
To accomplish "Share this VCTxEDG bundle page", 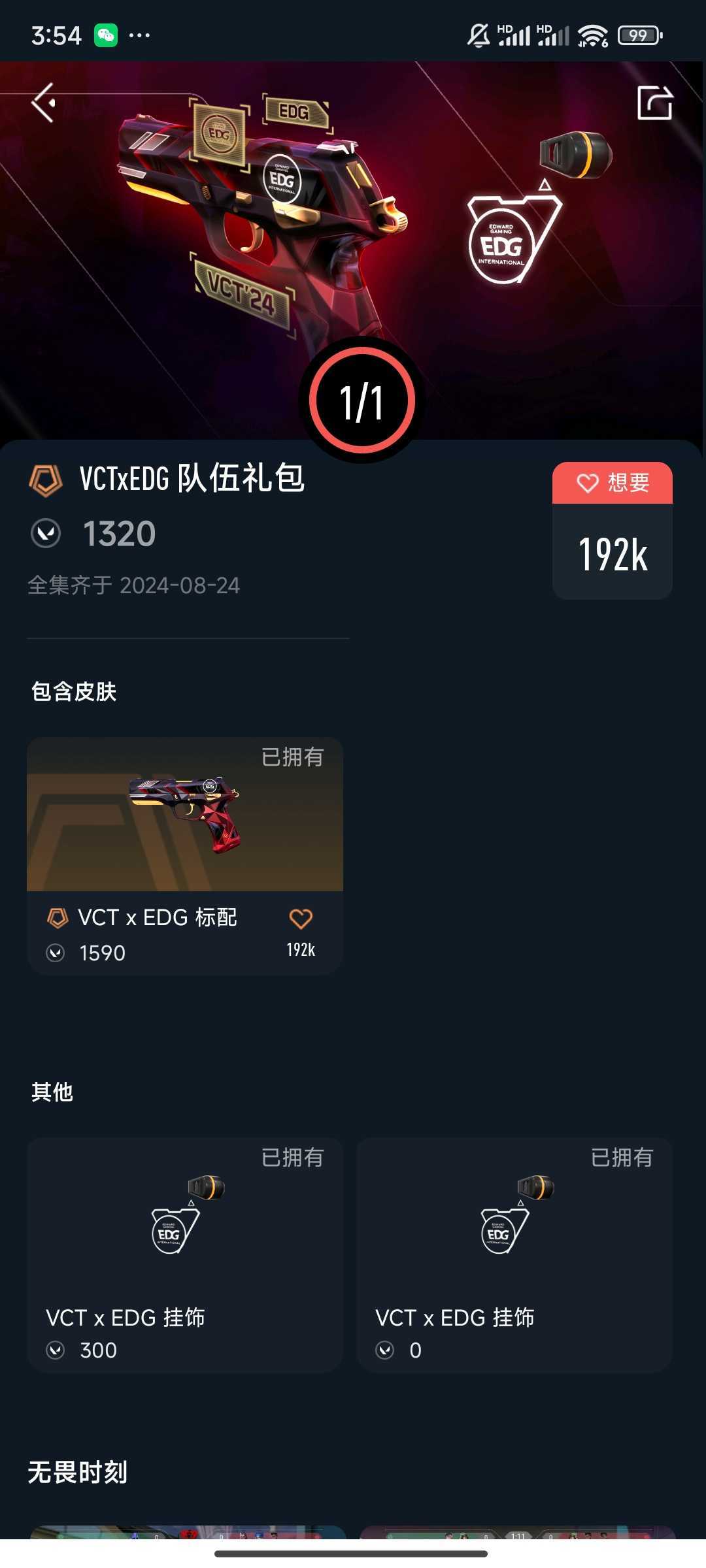I will coord(655,103).
